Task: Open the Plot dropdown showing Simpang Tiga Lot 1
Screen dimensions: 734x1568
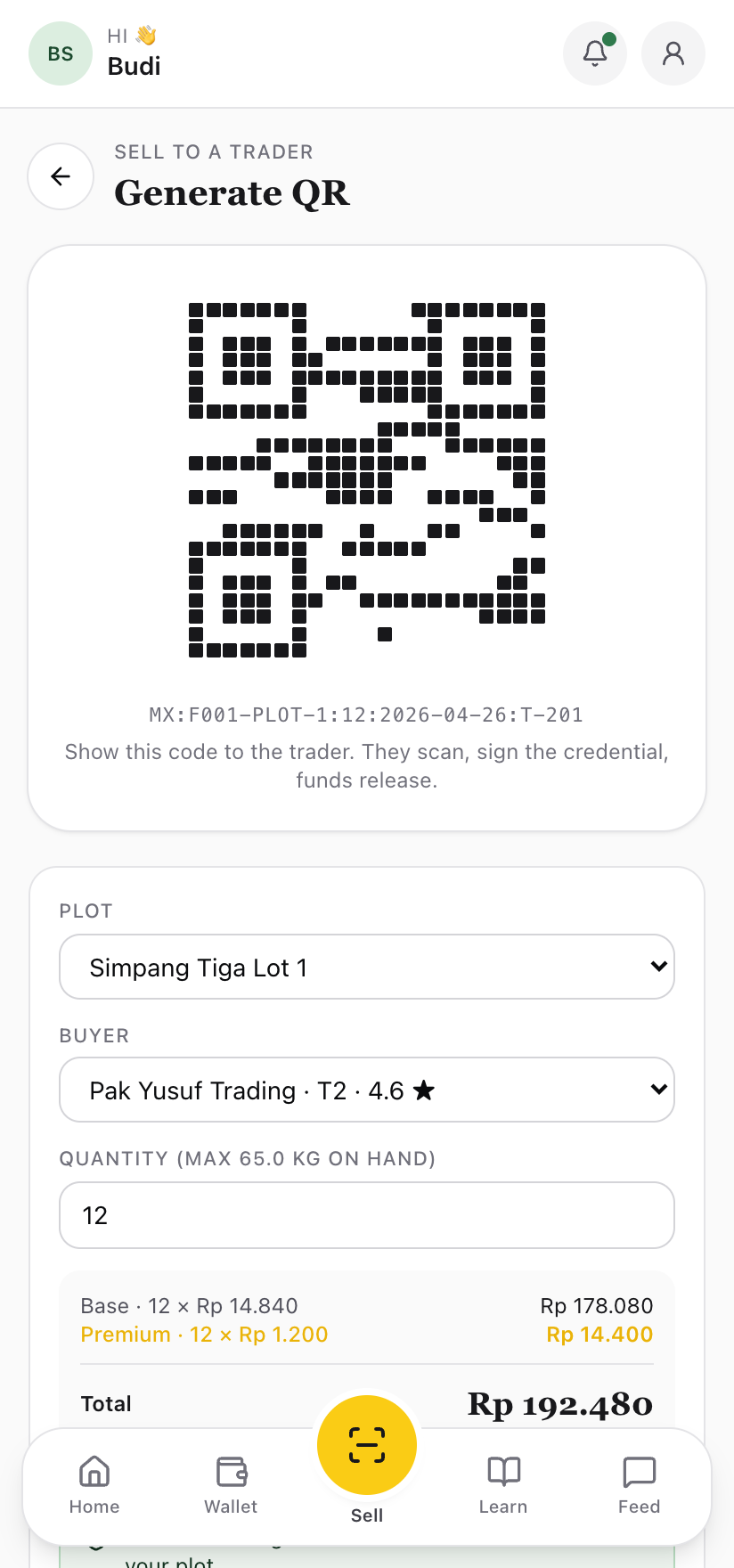Action: [367, 967]
